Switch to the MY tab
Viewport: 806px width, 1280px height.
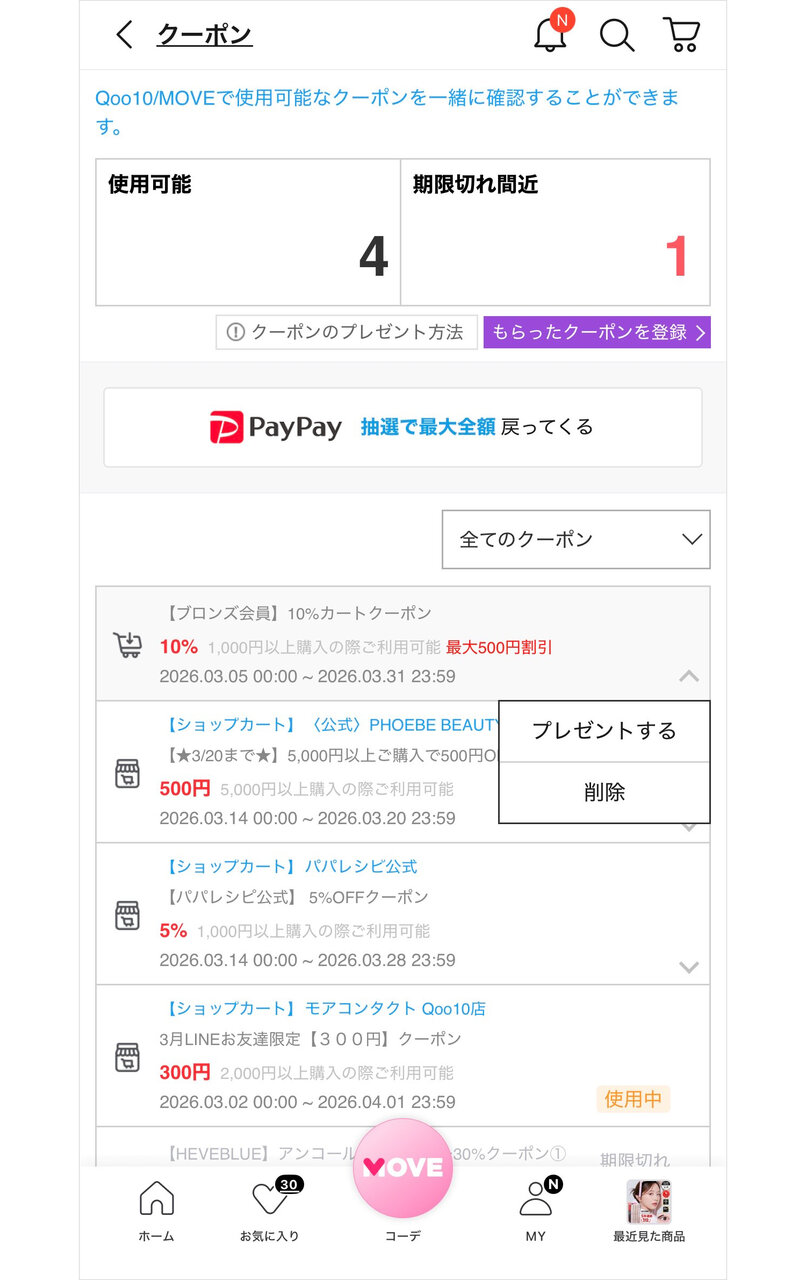[536, 1210]
